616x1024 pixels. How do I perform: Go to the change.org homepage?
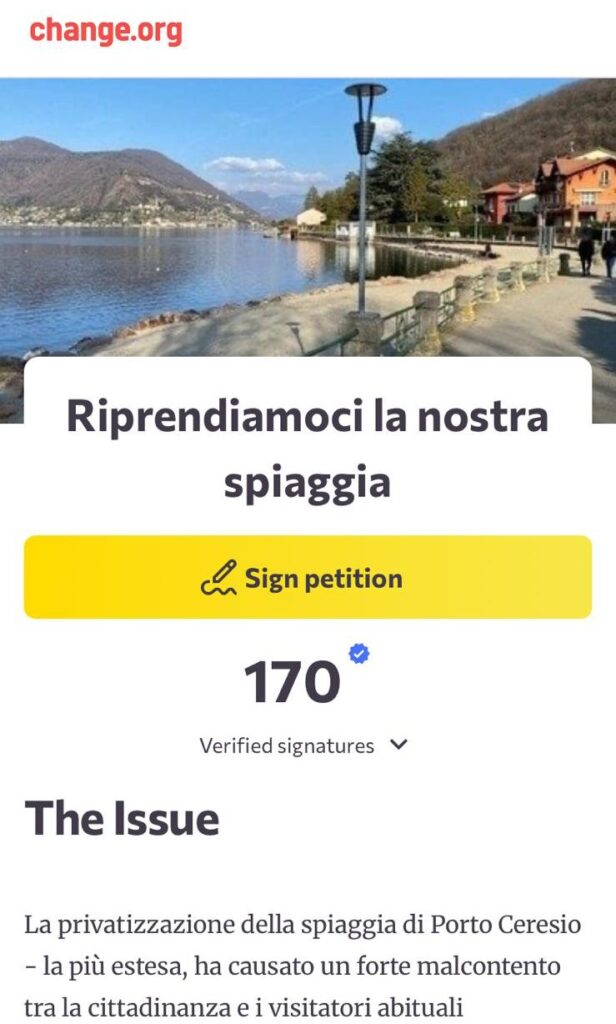(106, 31)
